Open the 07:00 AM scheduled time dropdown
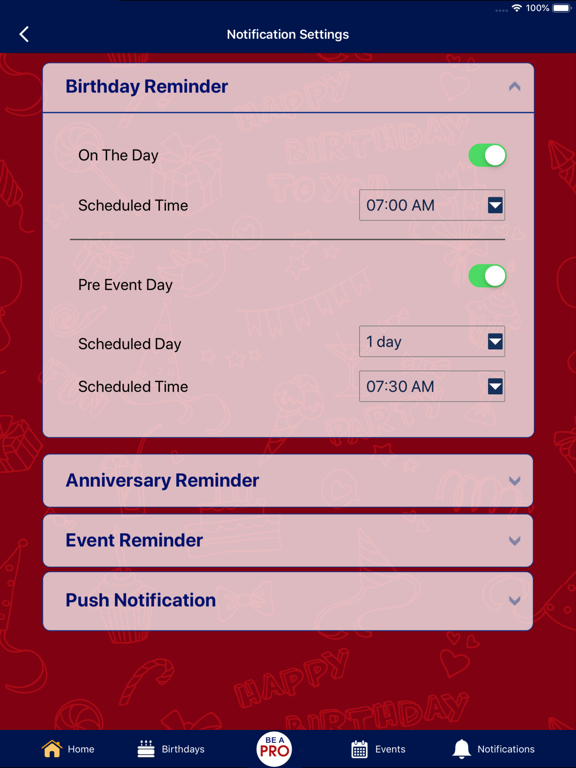Screen dimensions: 576x768 [x=432, y=205]
